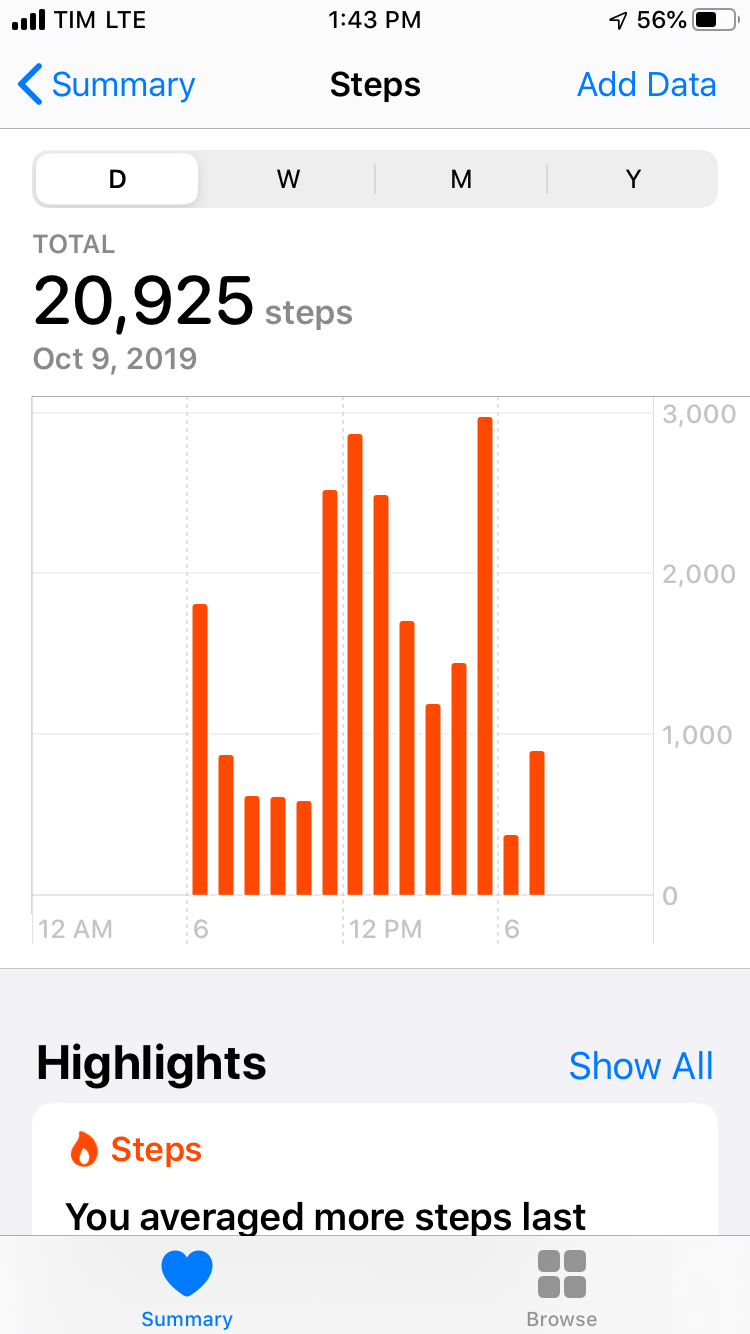The image size is (750, 1334).
Task: Tap Add Data
Action: tap(646, 85)
